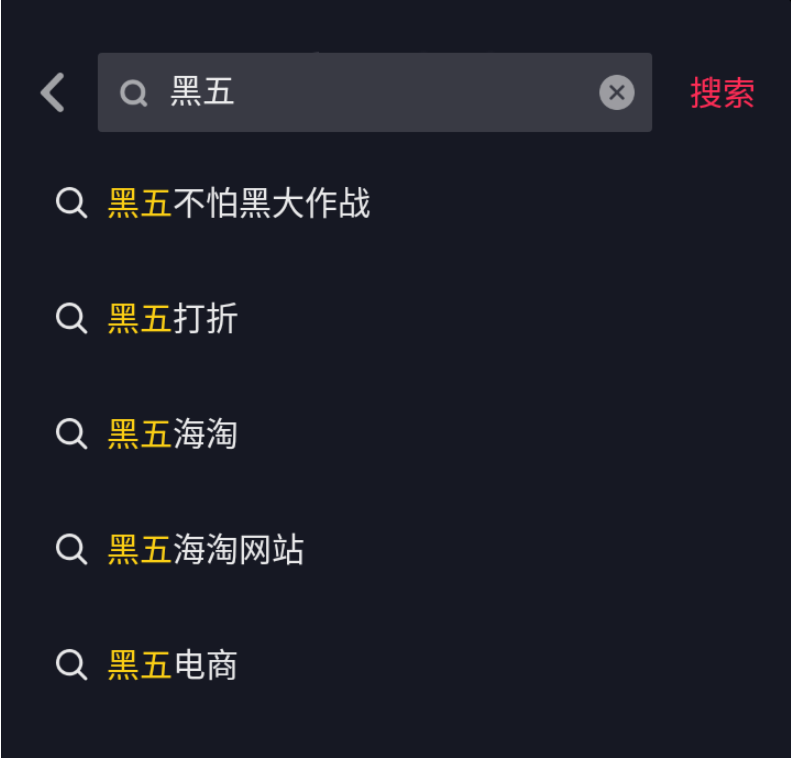Choose the 黑五打折 suggestion
The image size is (791, 758).
pyautogui.click(x=173, y=319)
